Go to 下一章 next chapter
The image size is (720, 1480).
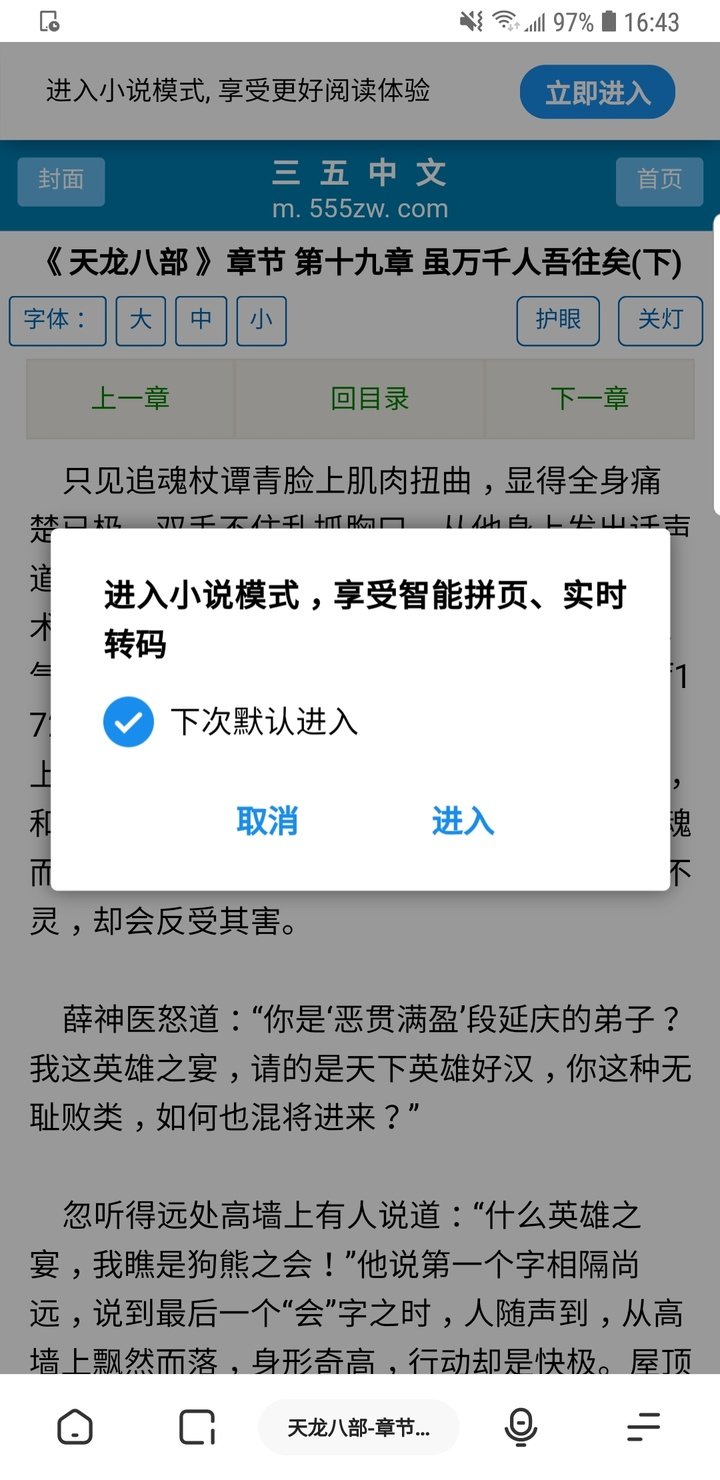(589, 399)
